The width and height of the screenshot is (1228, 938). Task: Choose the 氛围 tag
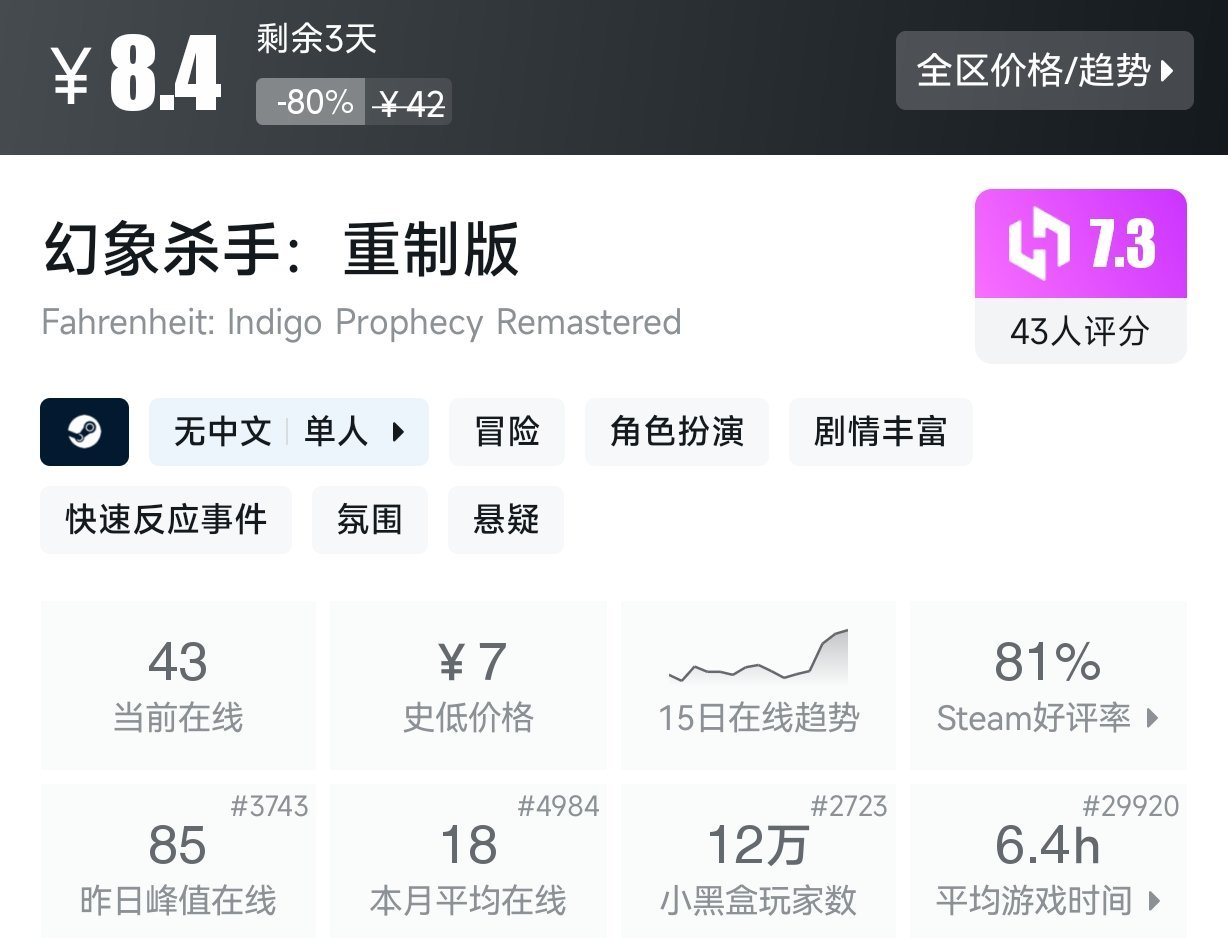coord(370,520)
